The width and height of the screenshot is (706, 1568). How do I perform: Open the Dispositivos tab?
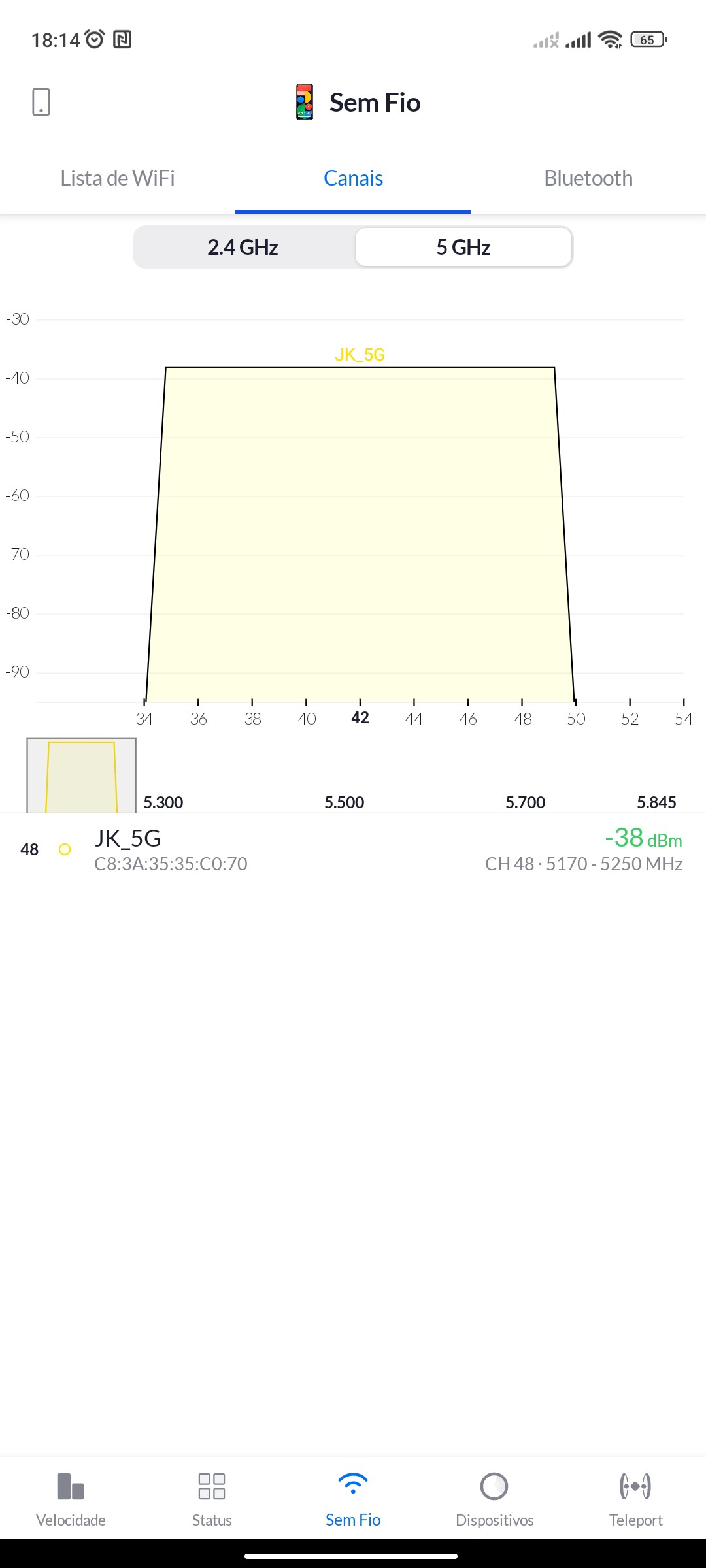click(494, 1499)
